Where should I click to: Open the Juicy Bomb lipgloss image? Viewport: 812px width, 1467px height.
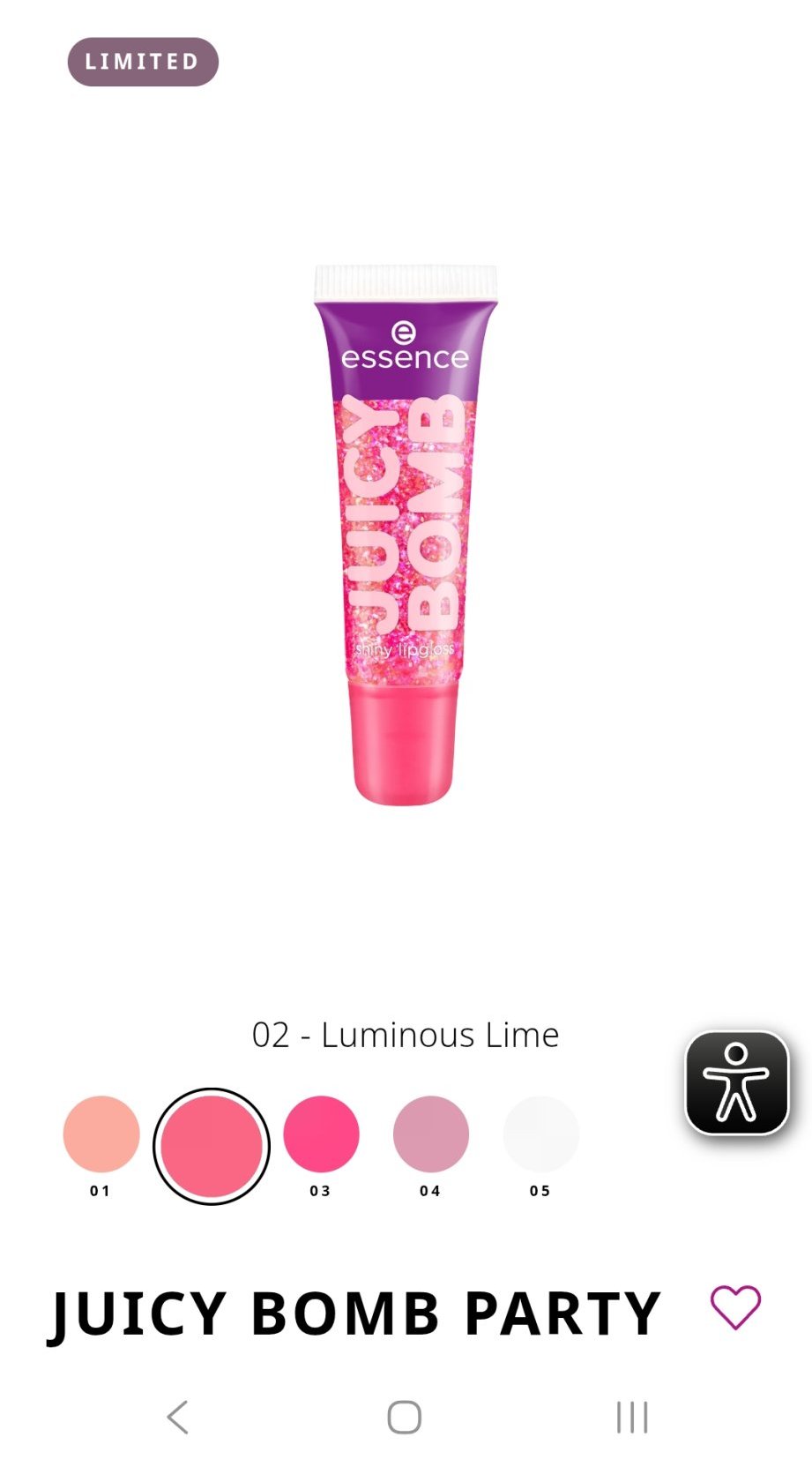point(406,535)
